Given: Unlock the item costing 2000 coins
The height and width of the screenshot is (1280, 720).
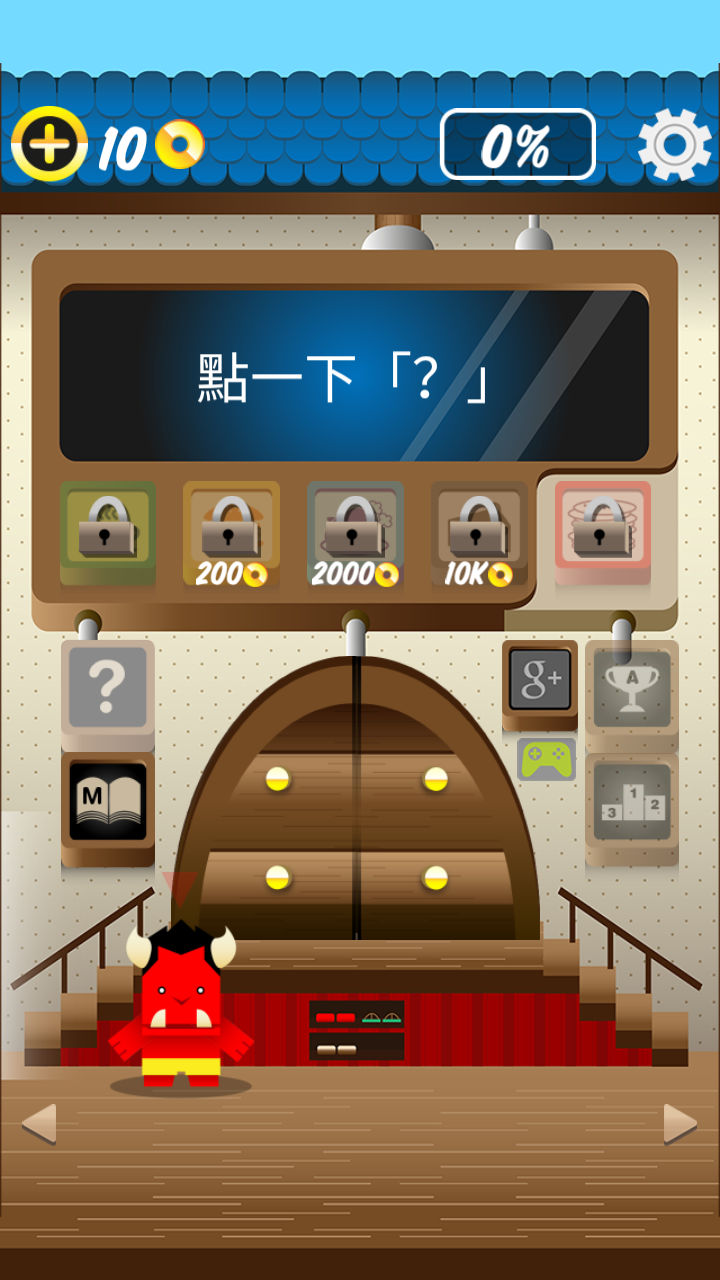Looking at the screenshot, I should point(355,531).
